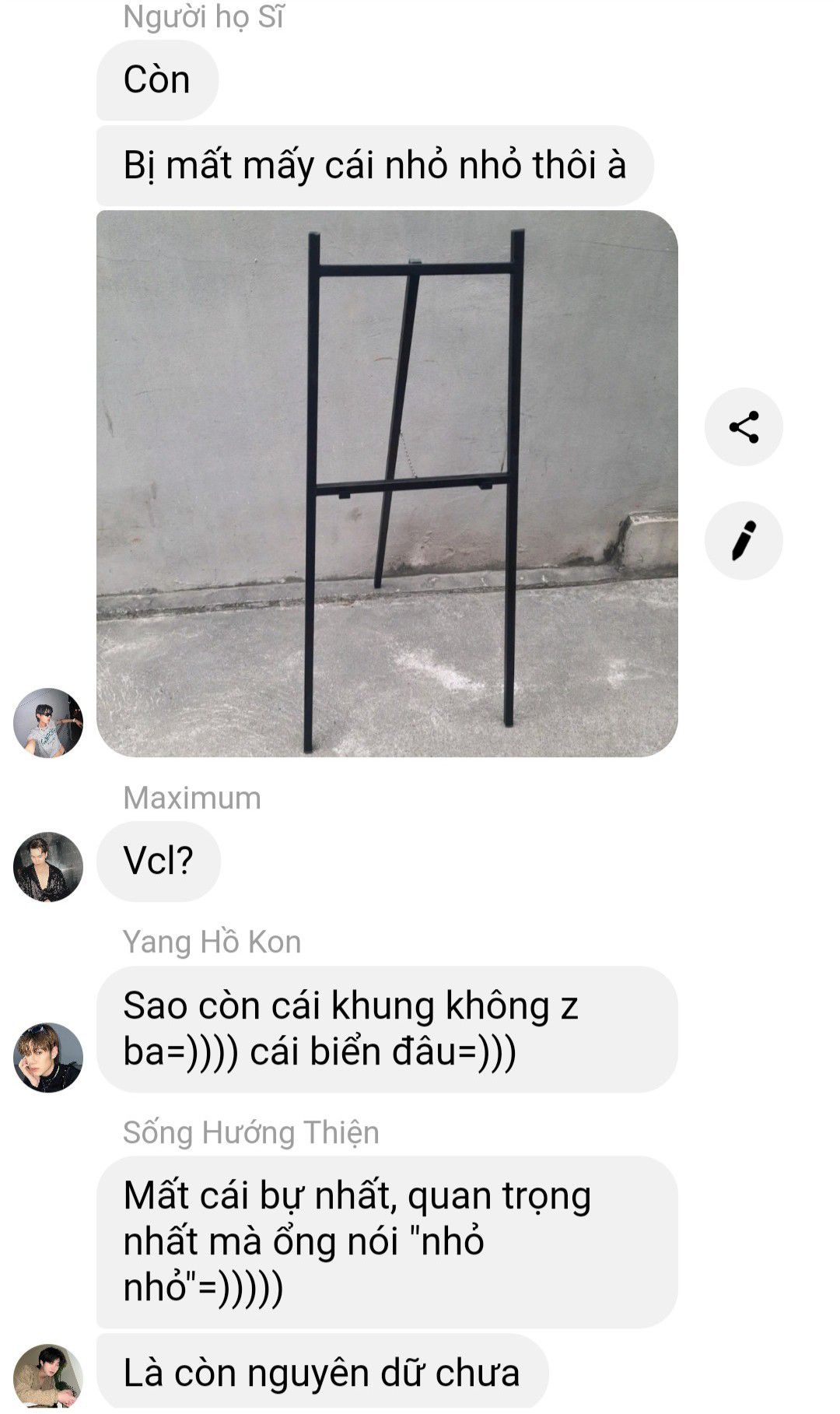View Maximum's profile picture
Image resolution: width=840 pixels, height=1414 pixels.
coord(48,867)
